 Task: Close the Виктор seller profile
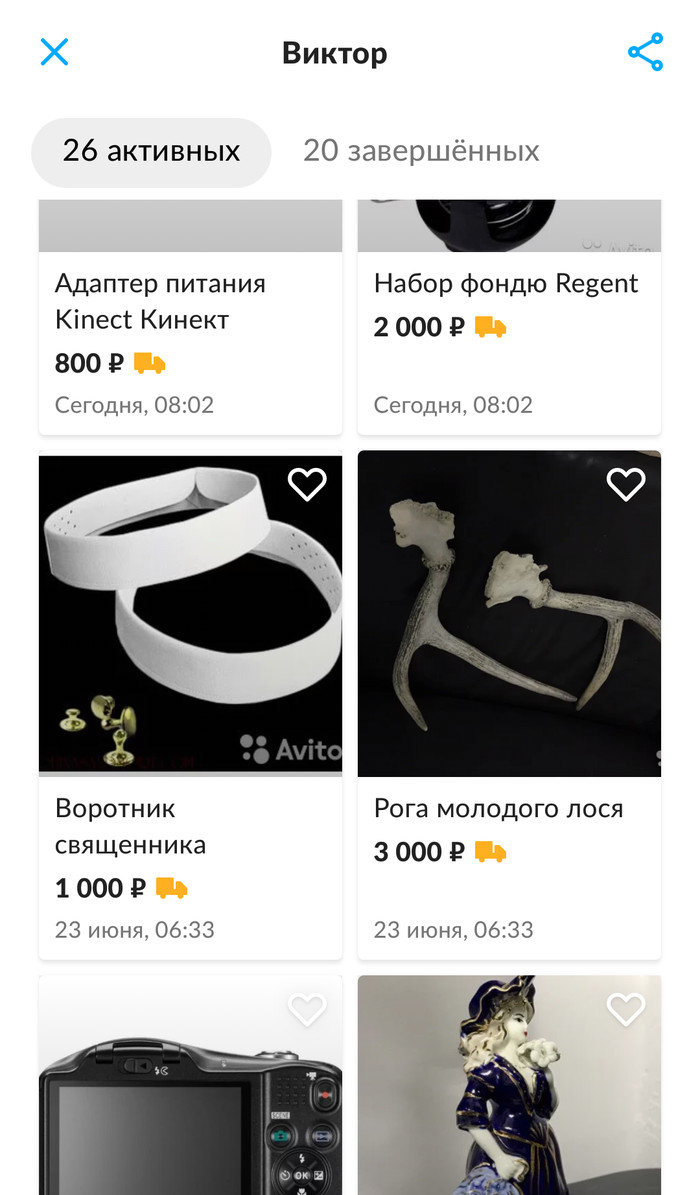pos(54,52)
